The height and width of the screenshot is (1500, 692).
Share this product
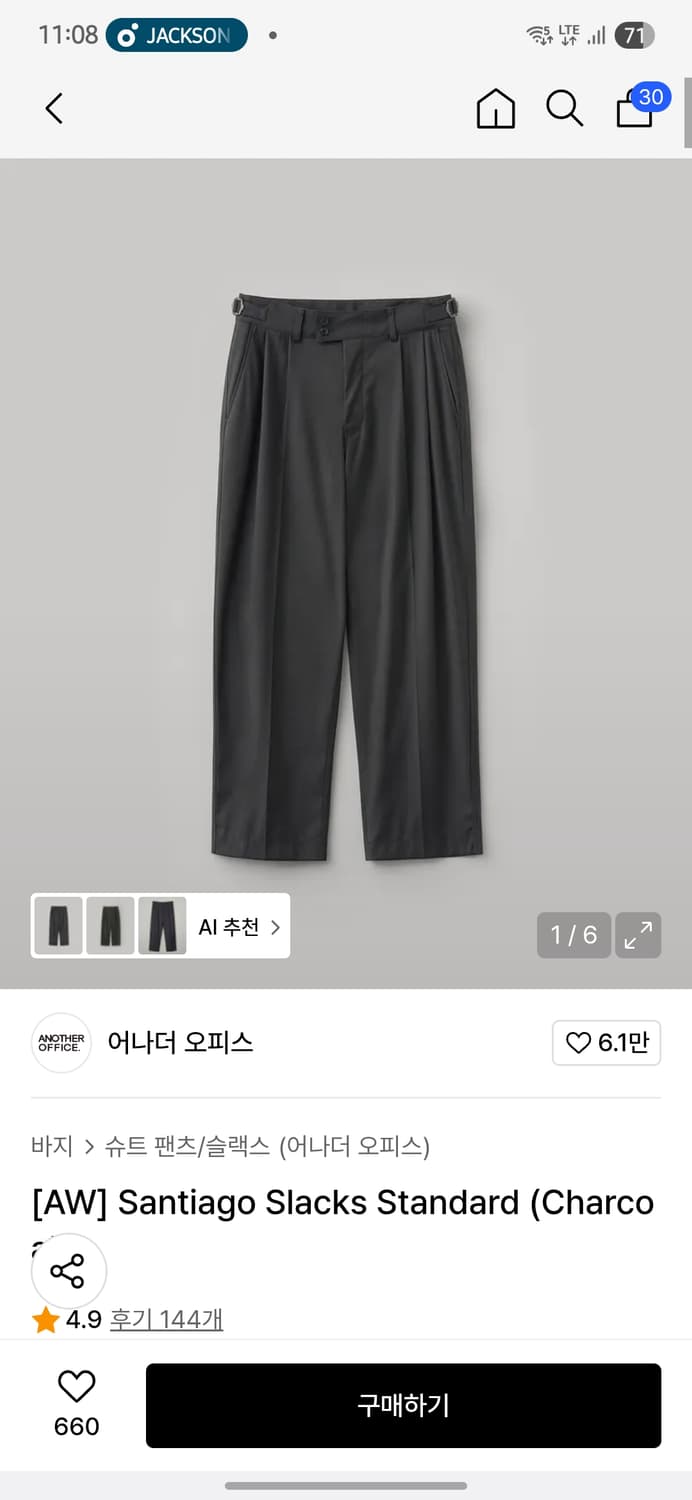68,1271
